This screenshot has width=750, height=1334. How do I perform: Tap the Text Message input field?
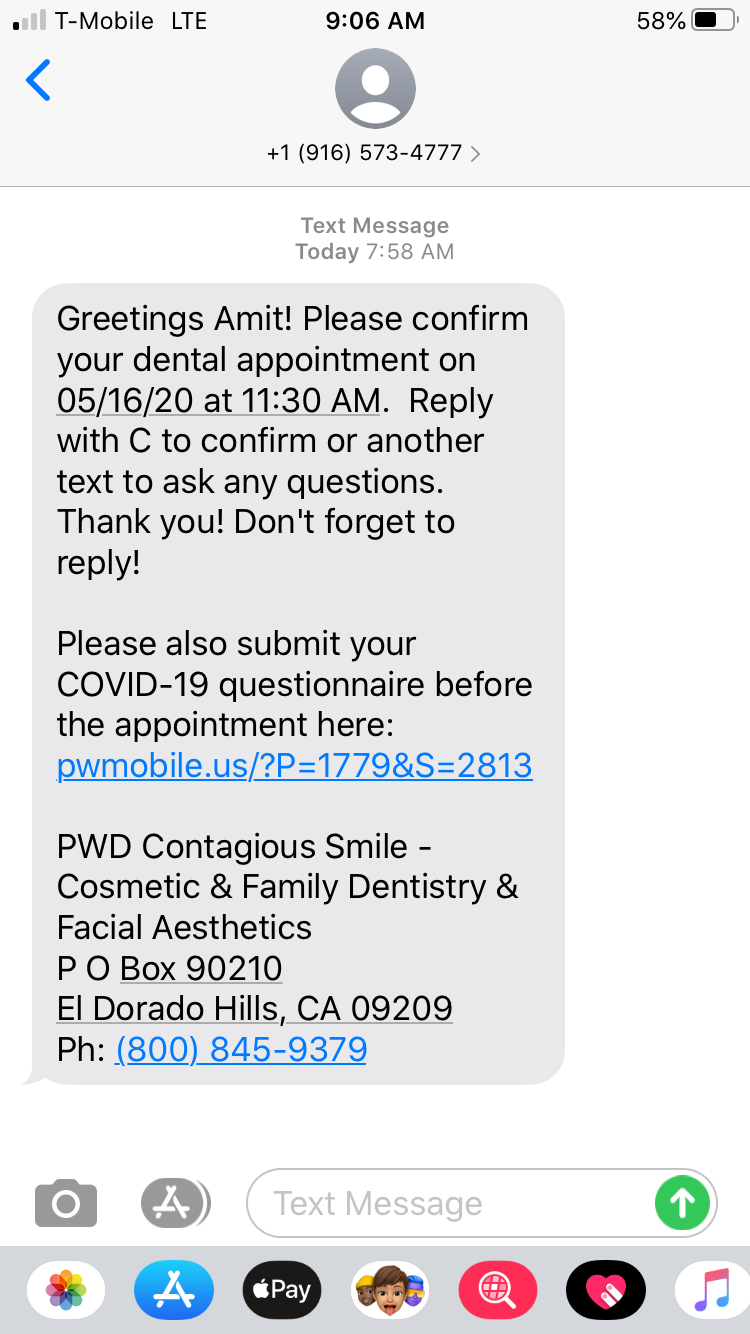(x=450, y=1203)
